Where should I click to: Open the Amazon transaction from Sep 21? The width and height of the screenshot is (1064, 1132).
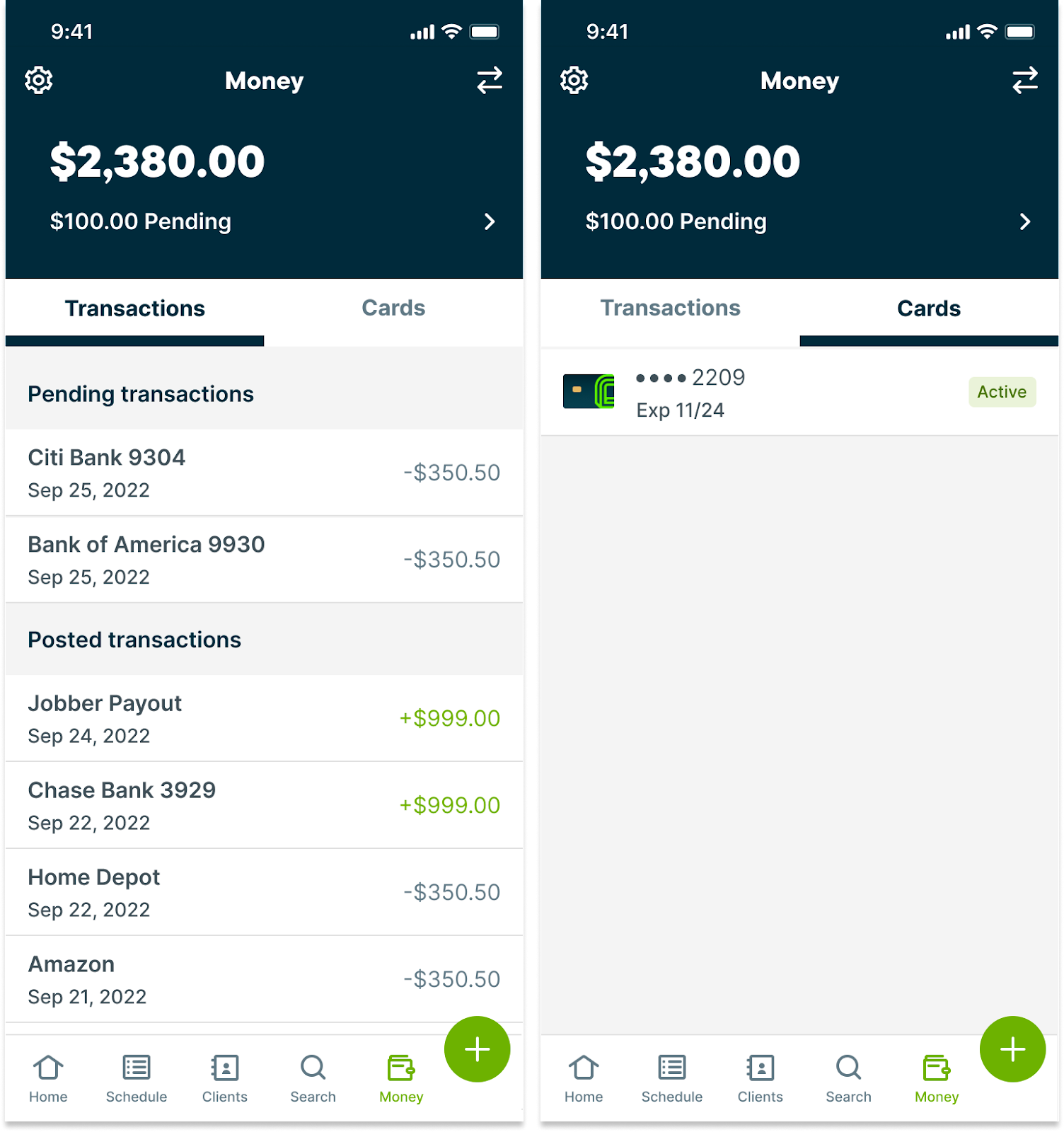click(x=263, y=979)
